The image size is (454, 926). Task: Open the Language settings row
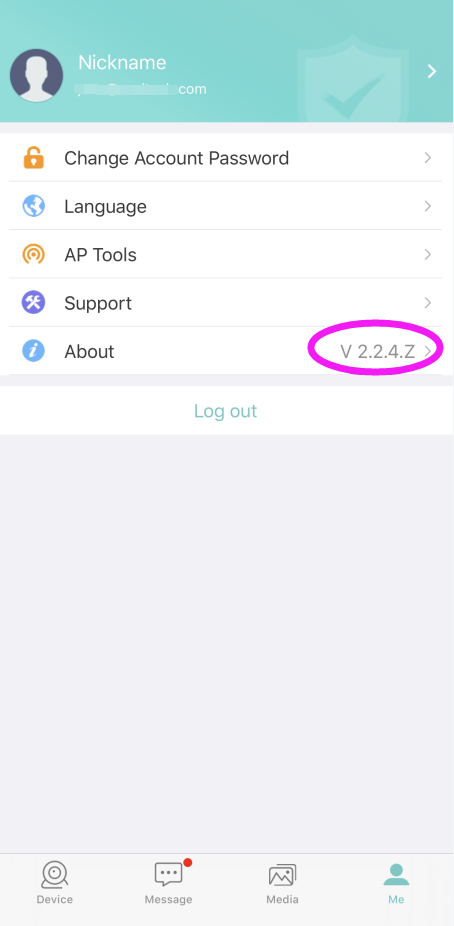coord(227,206)
